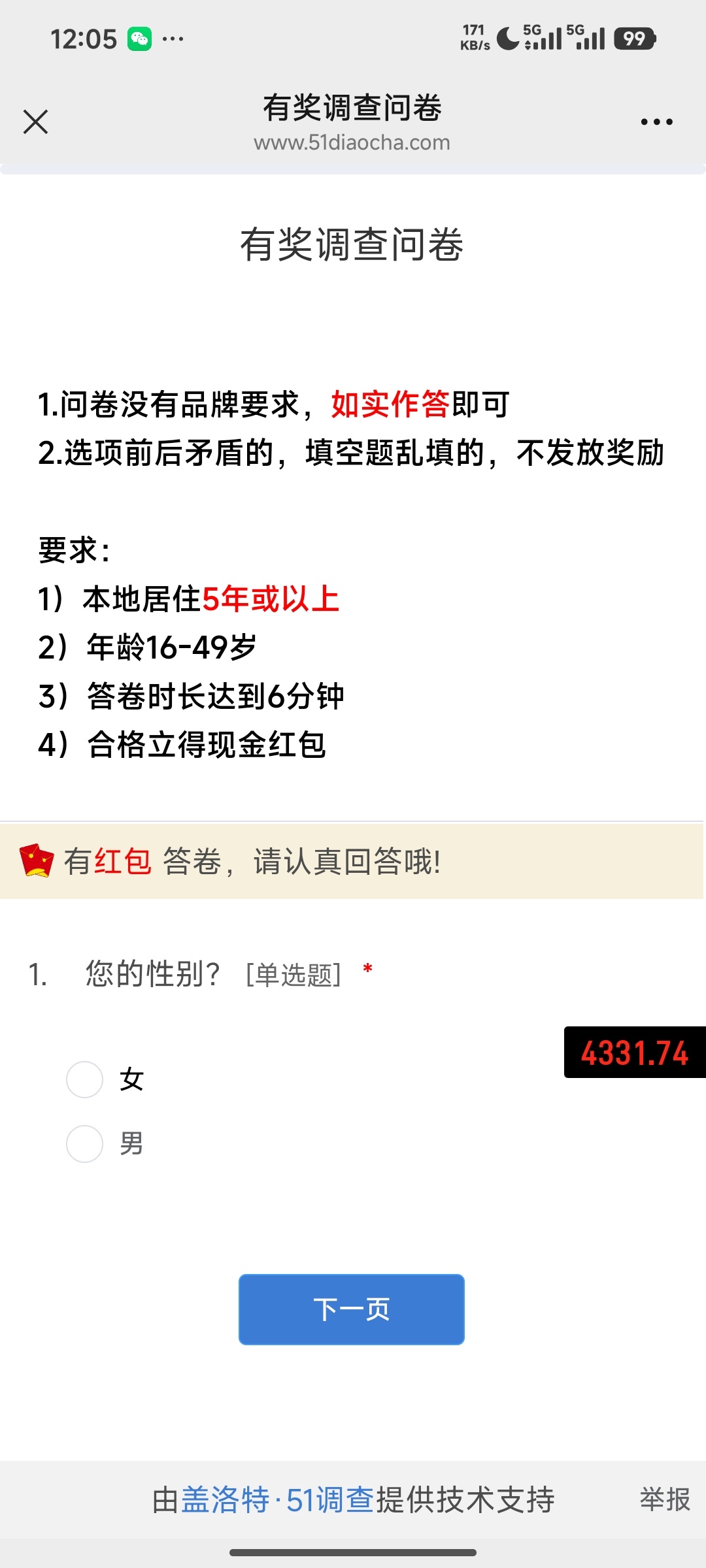The width and height of the screenshot is (706, 1568).
Task: Close the survey webpage
Action: click(x=36, y=122)
